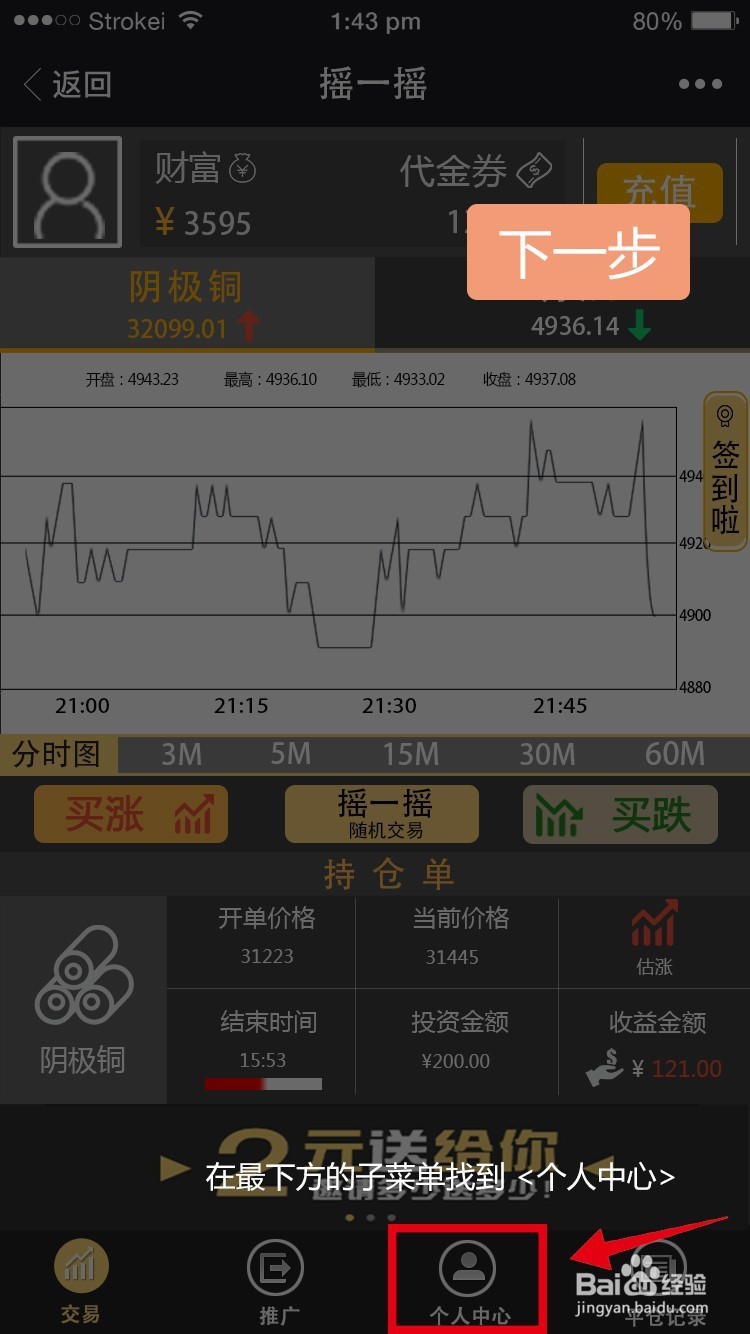The width and height of the screenshot is (750, 1334).
Task: Switch to the 分时图 time-share chart tab
Action: [55, 754]
